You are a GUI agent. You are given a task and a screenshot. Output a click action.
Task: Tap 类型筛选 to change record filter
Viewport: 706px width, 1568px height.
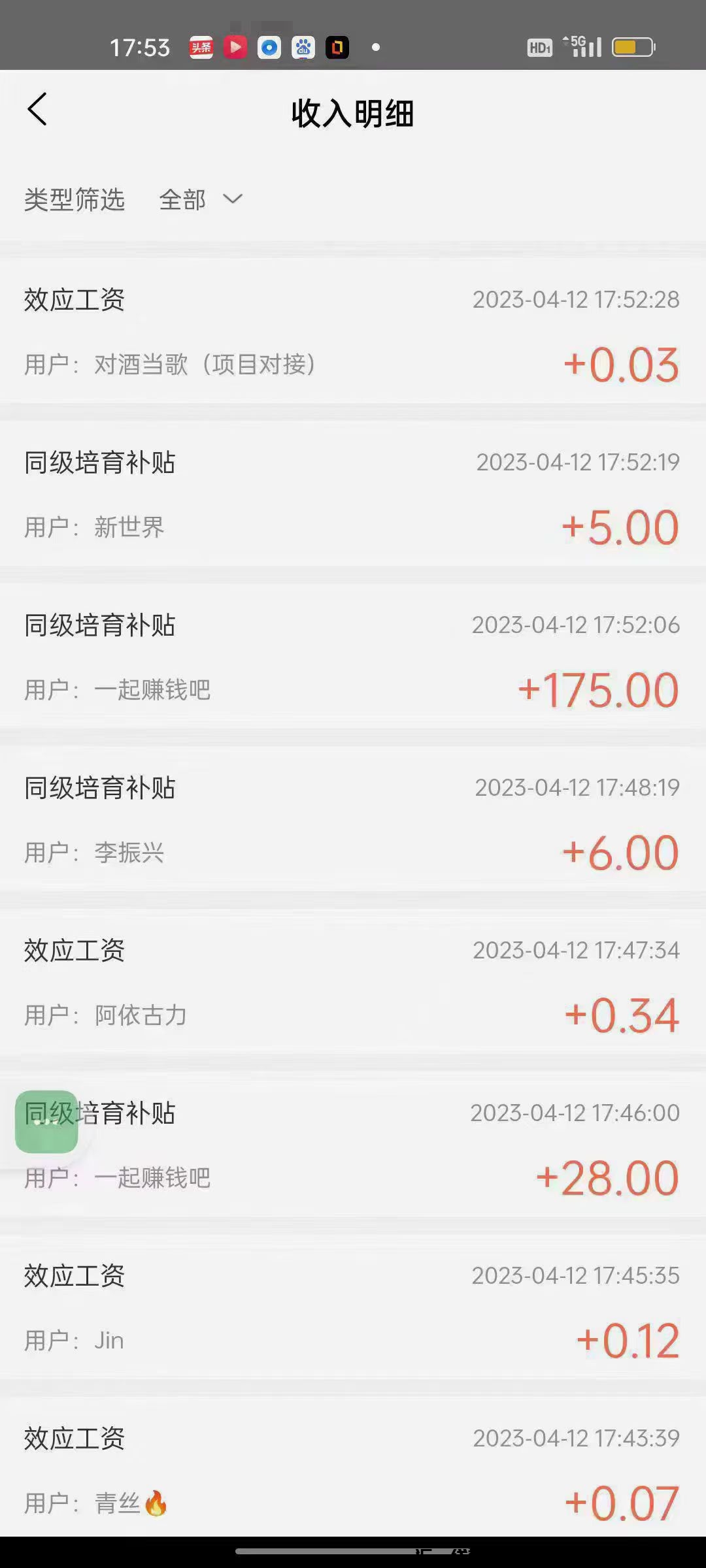coord(74,201)
